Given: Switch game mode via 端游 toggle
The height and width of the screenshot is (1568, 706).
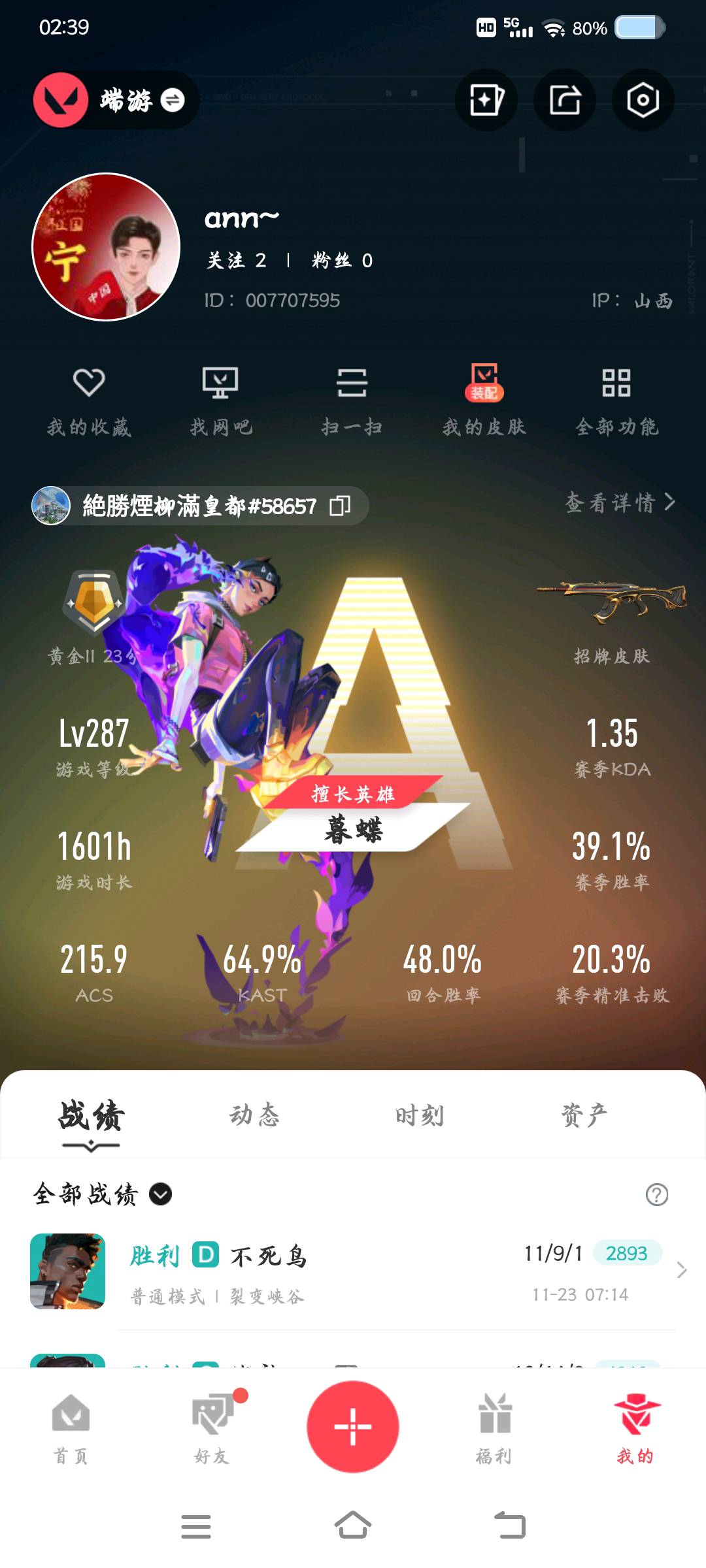Looking at the screenshot, I should [x=173, y=100].
